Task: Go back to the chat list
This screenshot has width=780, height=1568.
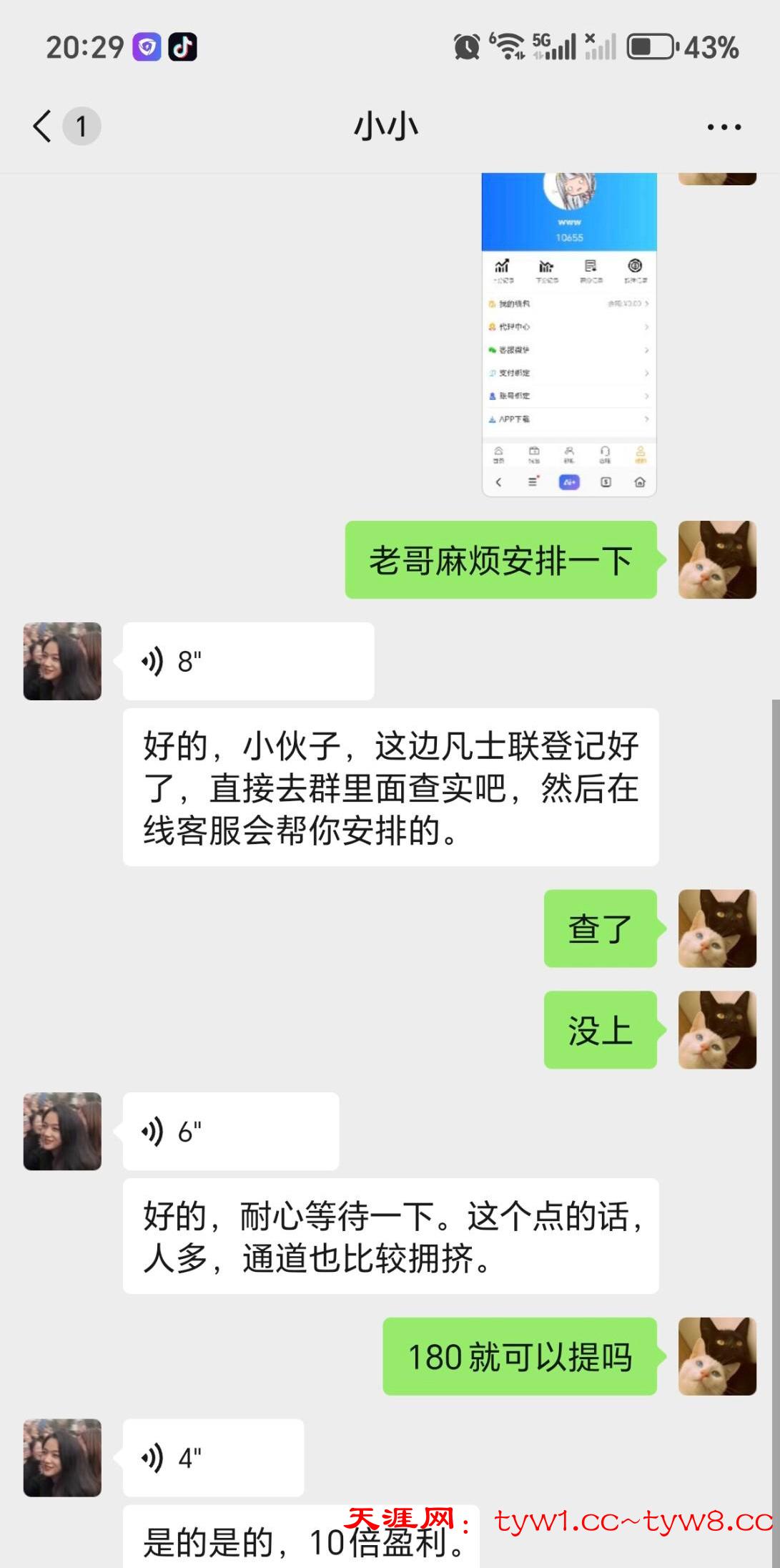Action: pyautogui.click(x=43, y=127)
